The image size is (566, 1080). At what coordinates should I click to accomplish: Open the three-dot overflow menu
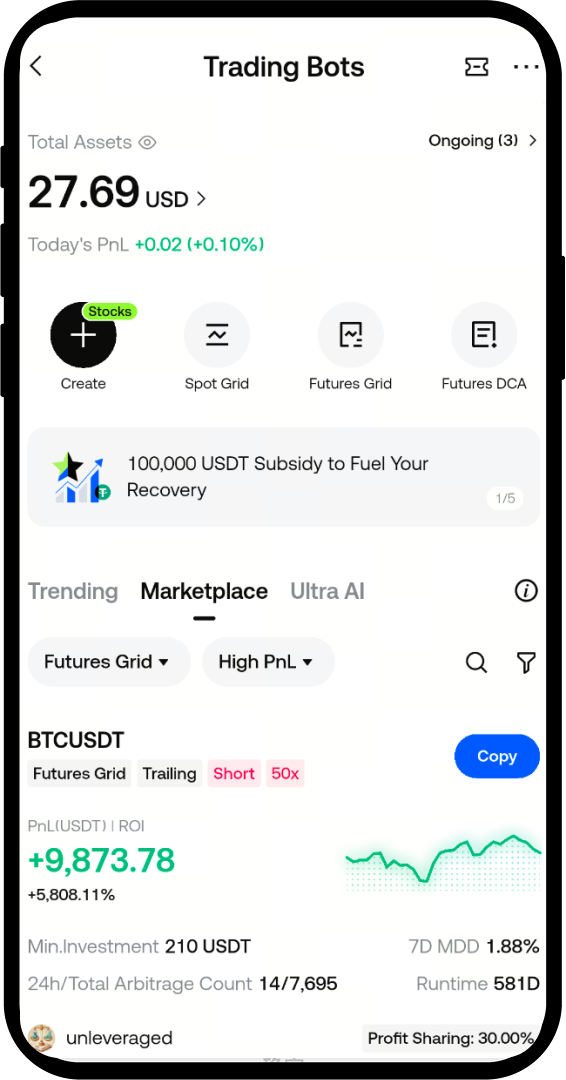(526, 67)
